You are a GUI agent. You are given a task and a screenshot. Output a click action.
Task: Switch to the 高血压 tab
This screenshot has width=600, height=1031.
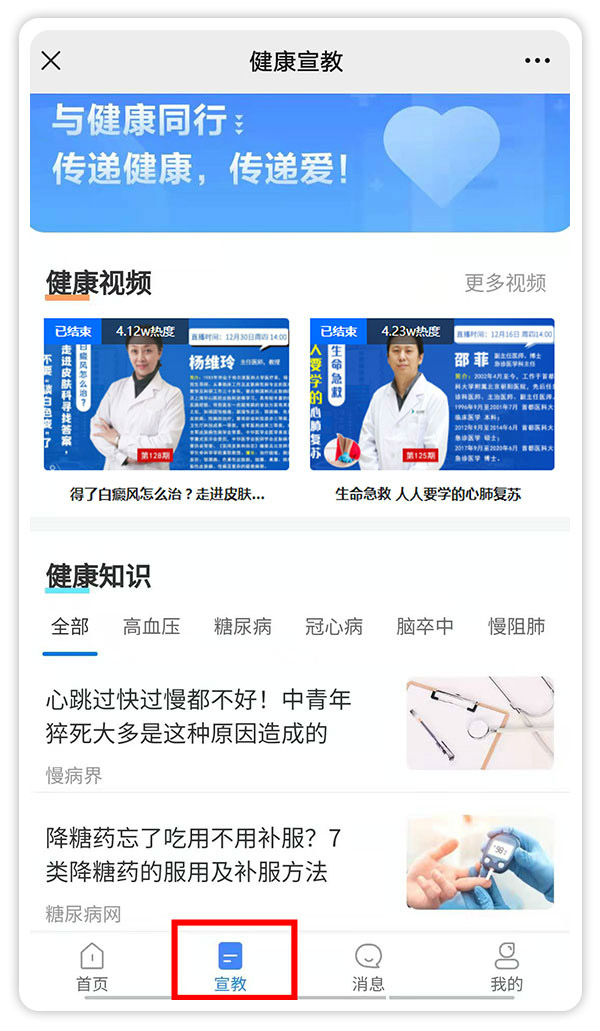point(152,627)
